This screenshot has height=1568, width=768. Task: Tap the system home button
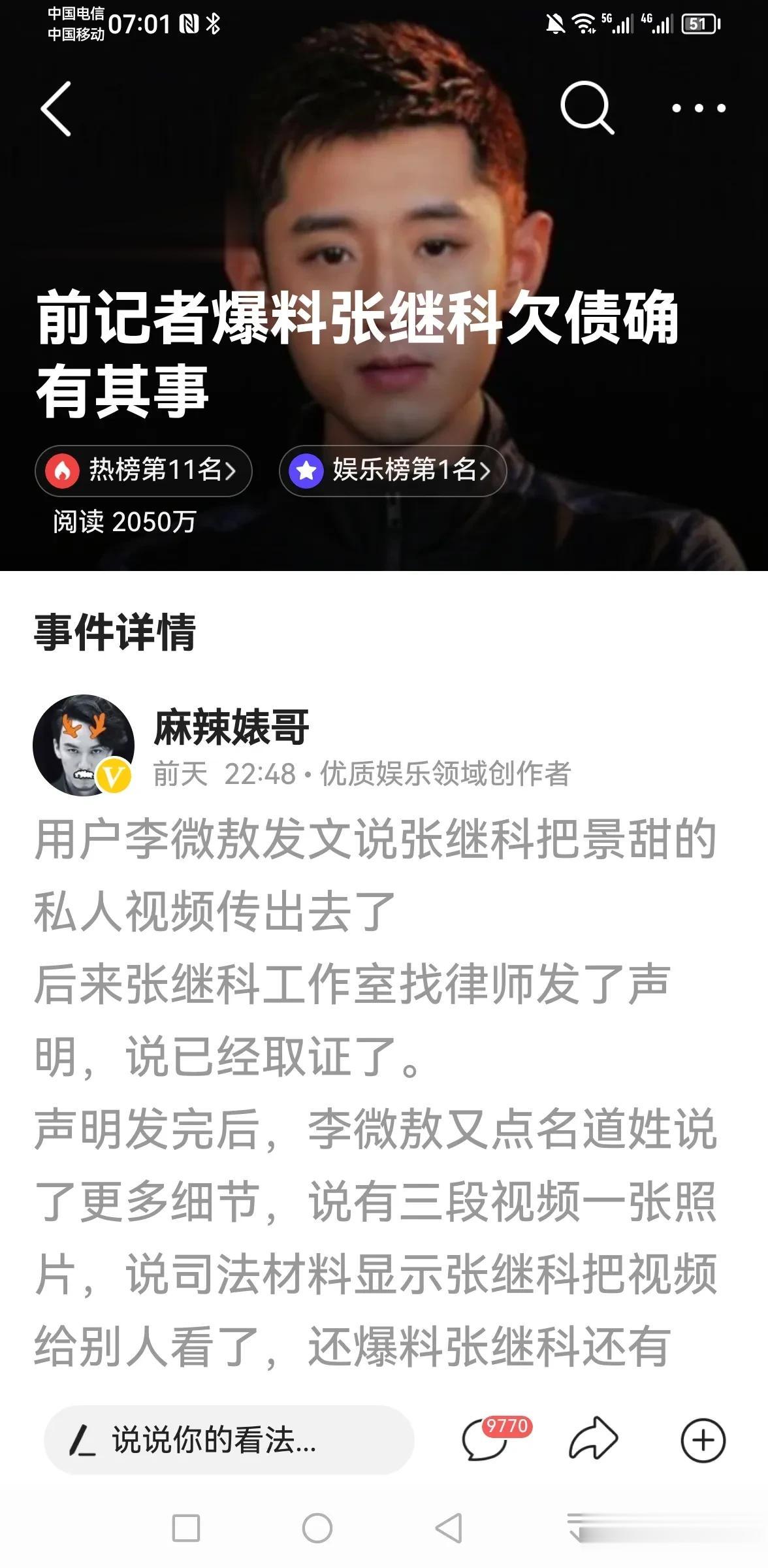click(x=317, y=1529)
